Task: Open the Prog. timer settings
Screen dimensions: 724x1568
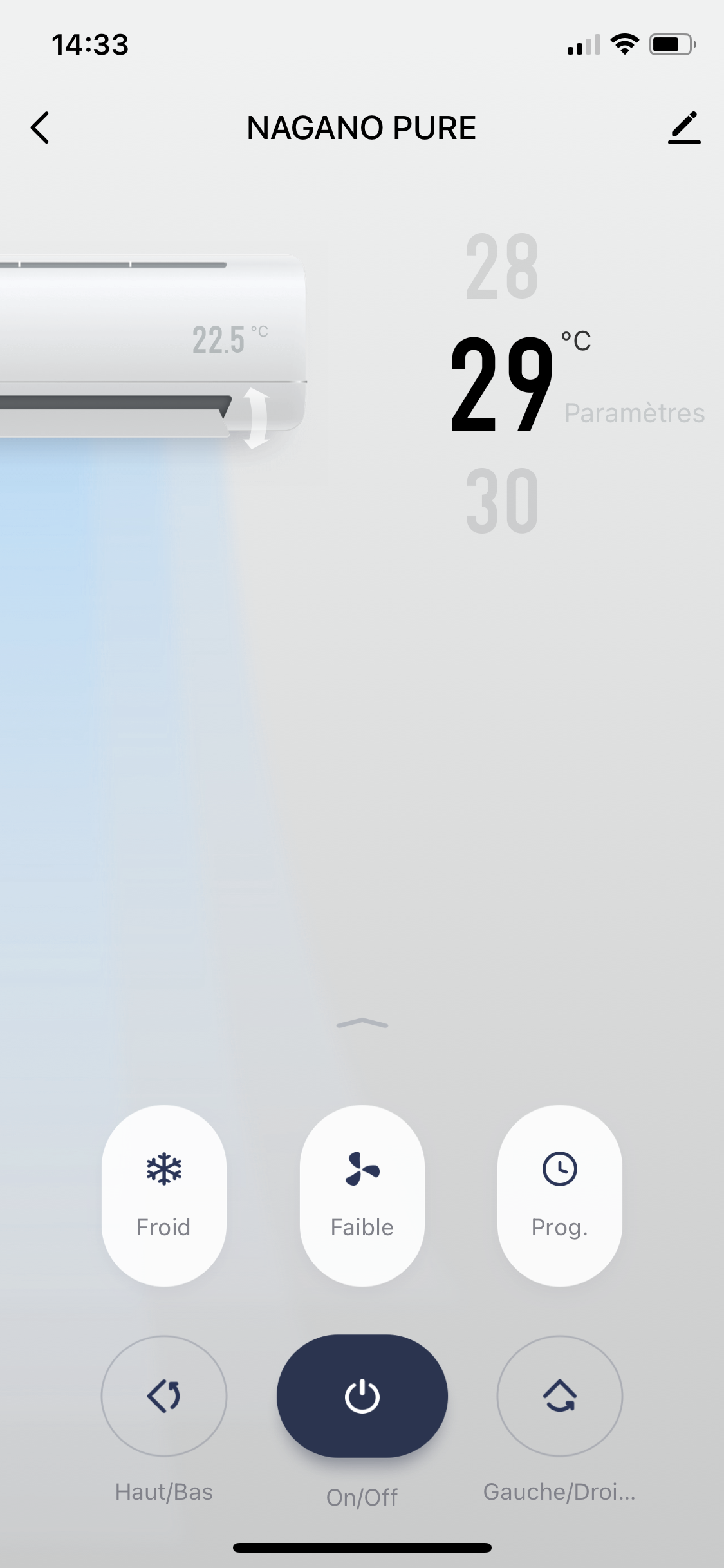Action: (x=560, y=1195)
